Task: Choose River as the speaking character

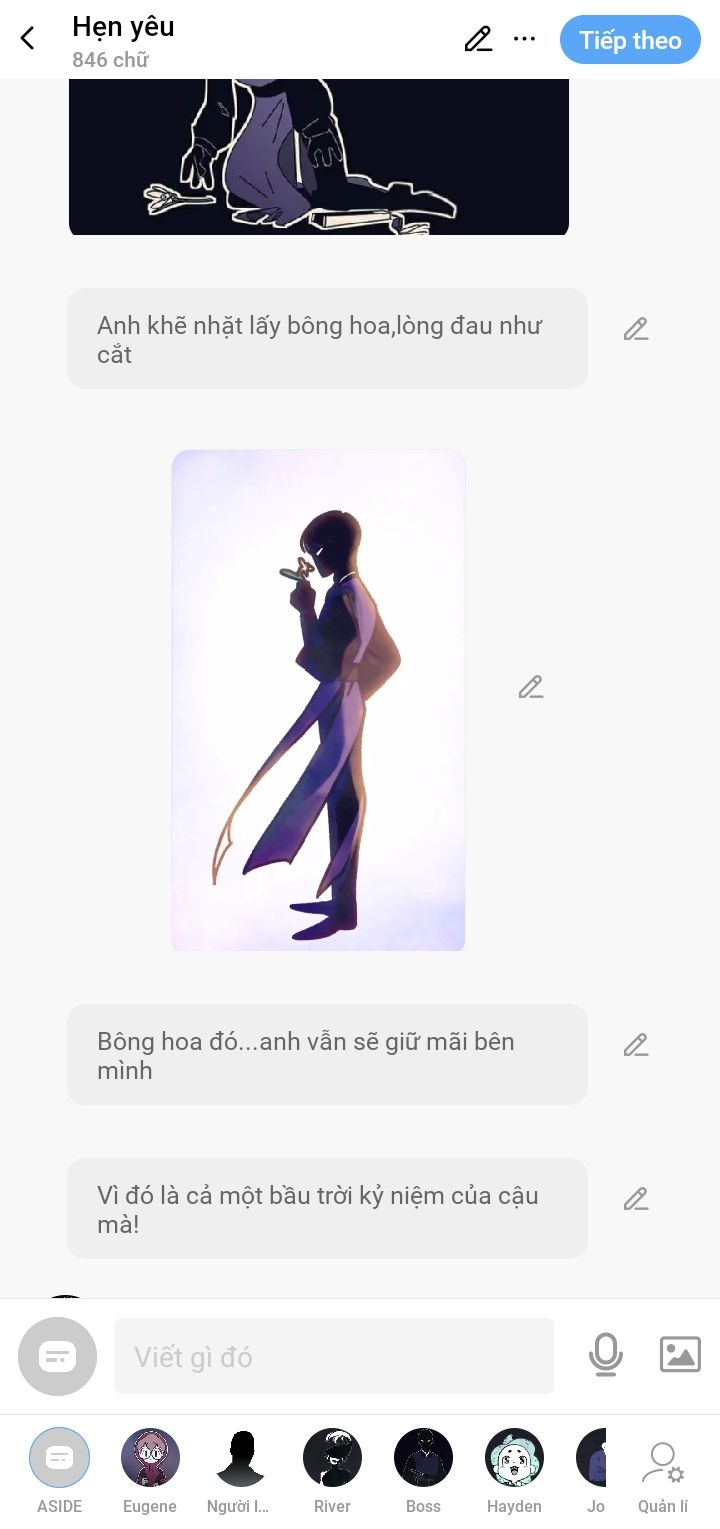Action: point(332,1470)
